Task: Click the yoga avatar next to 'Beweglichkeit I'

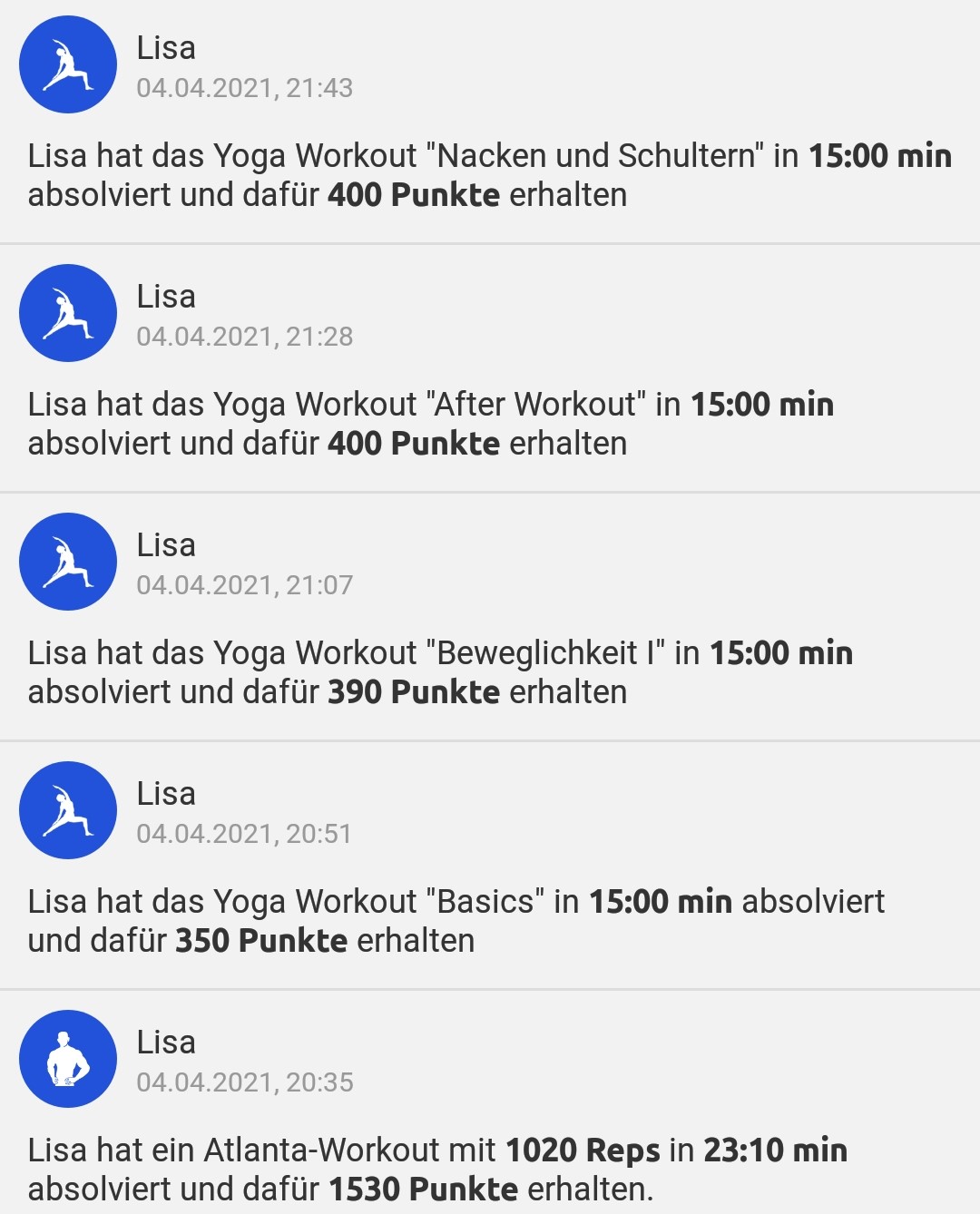Action: (x=67, y=561)
